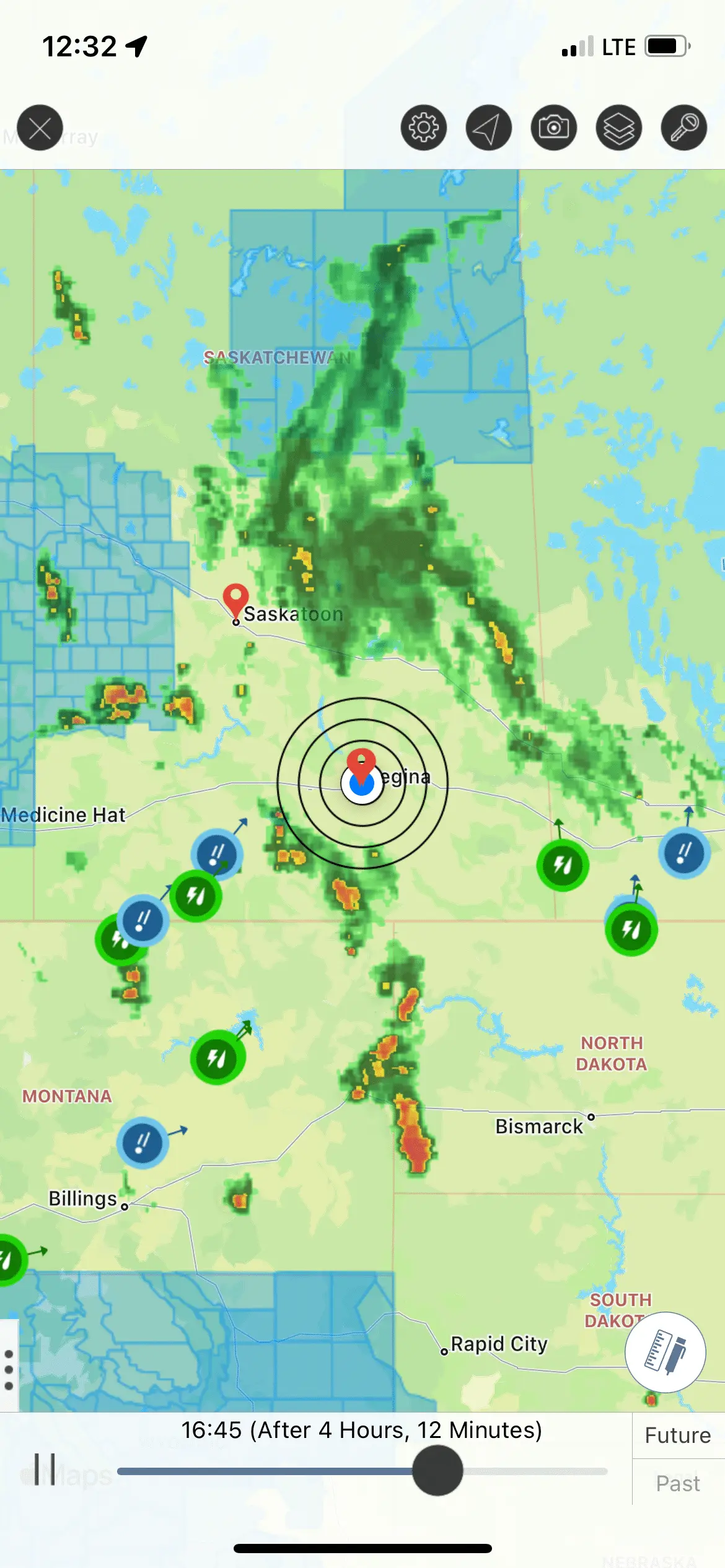Open the lightning marker in North Dakota
725x1568 pixels.
631,930
